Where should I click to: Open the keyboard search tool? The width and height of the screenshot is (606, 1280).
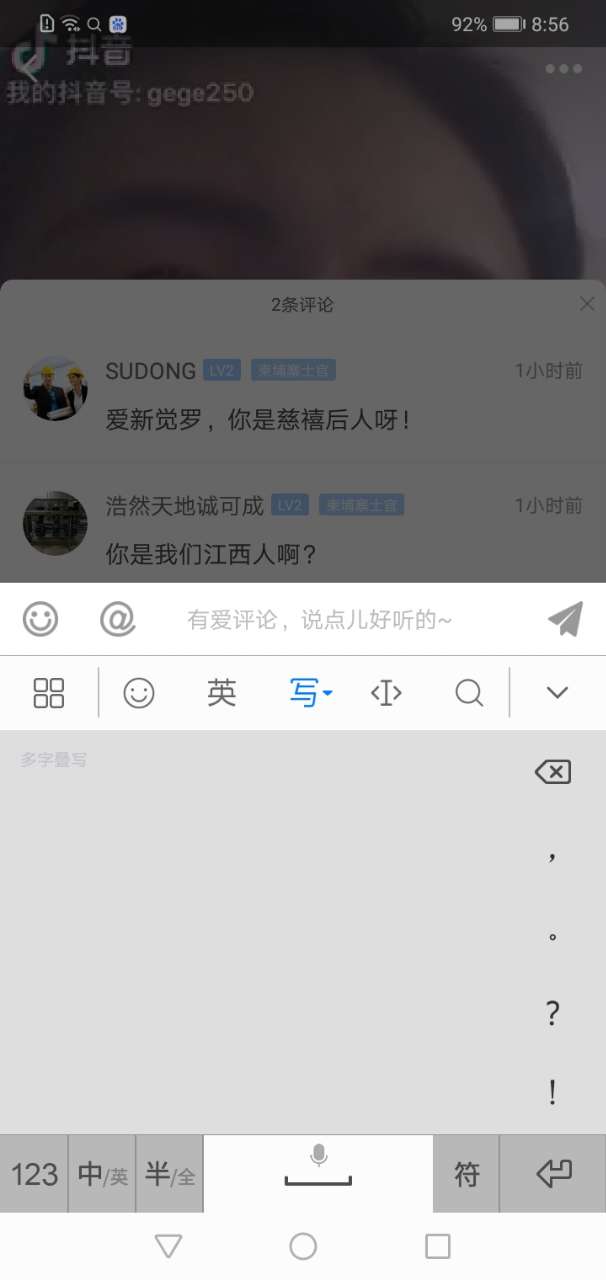pyautogui.click(x=468, y=692)
